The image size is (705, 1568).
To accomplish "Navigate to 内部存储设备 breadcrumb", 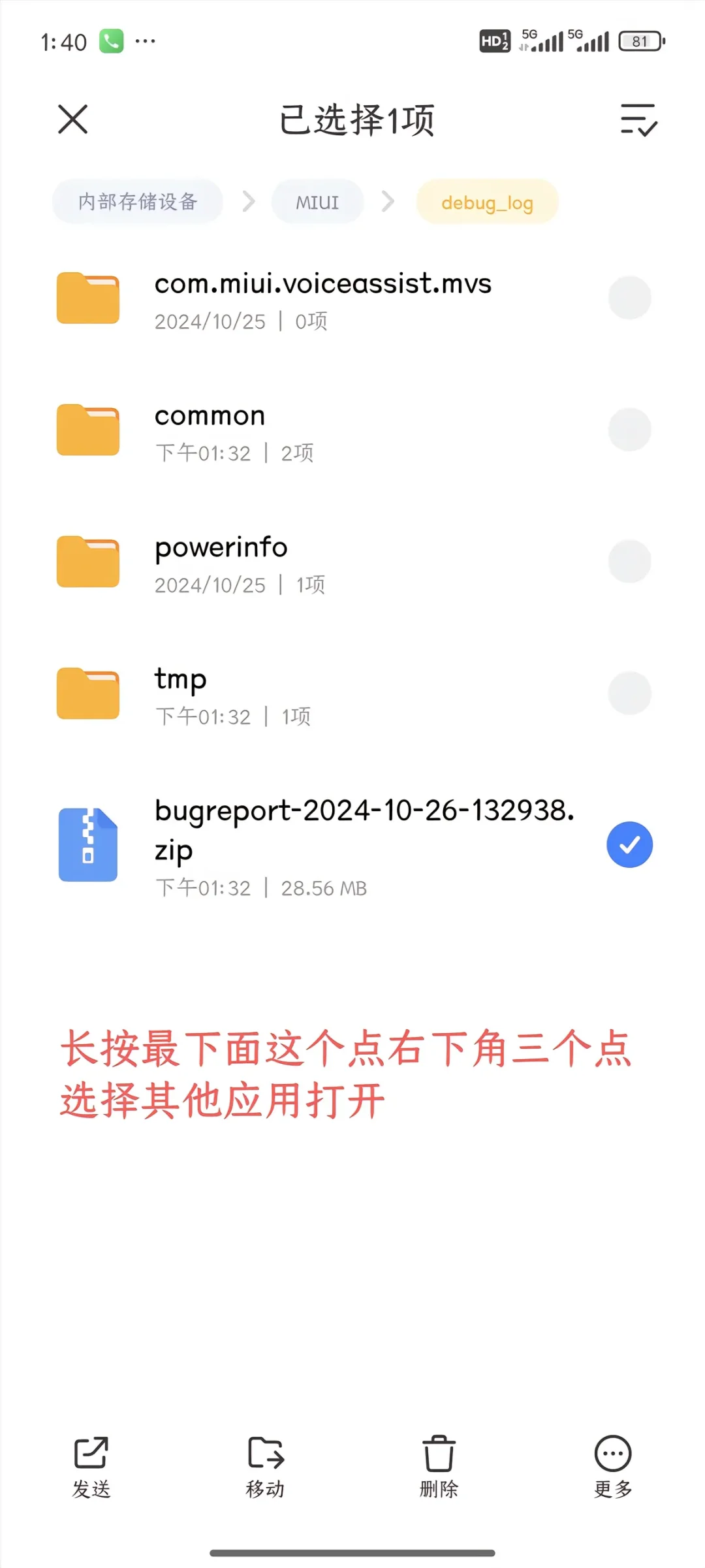I will click(x=137, y=202).
